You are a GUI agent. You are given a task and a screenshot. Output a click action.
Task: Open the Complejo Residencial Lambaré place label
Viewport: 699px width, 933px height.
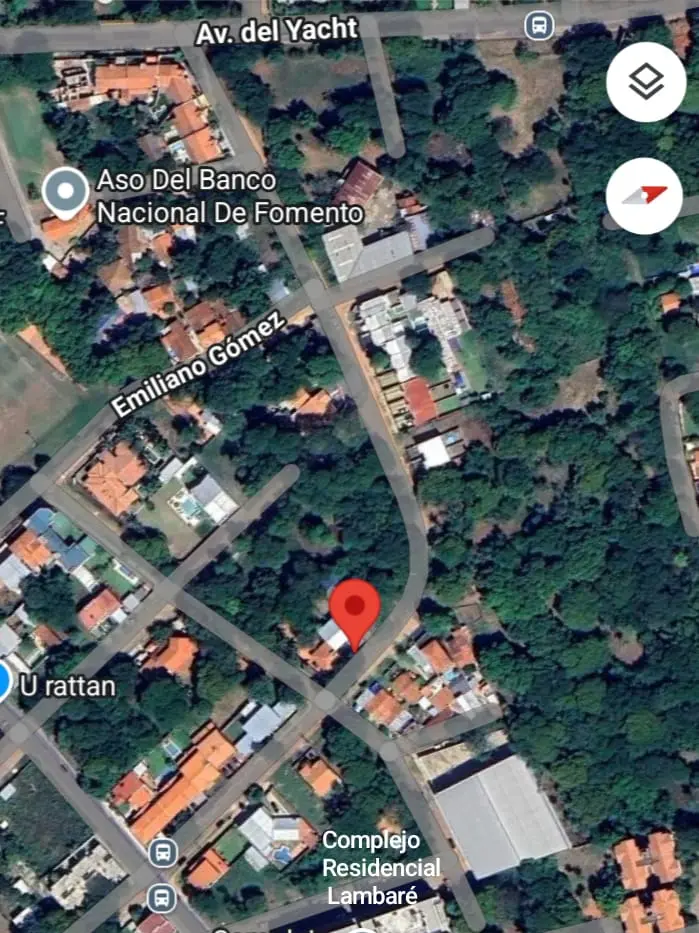tap(380, 867)
